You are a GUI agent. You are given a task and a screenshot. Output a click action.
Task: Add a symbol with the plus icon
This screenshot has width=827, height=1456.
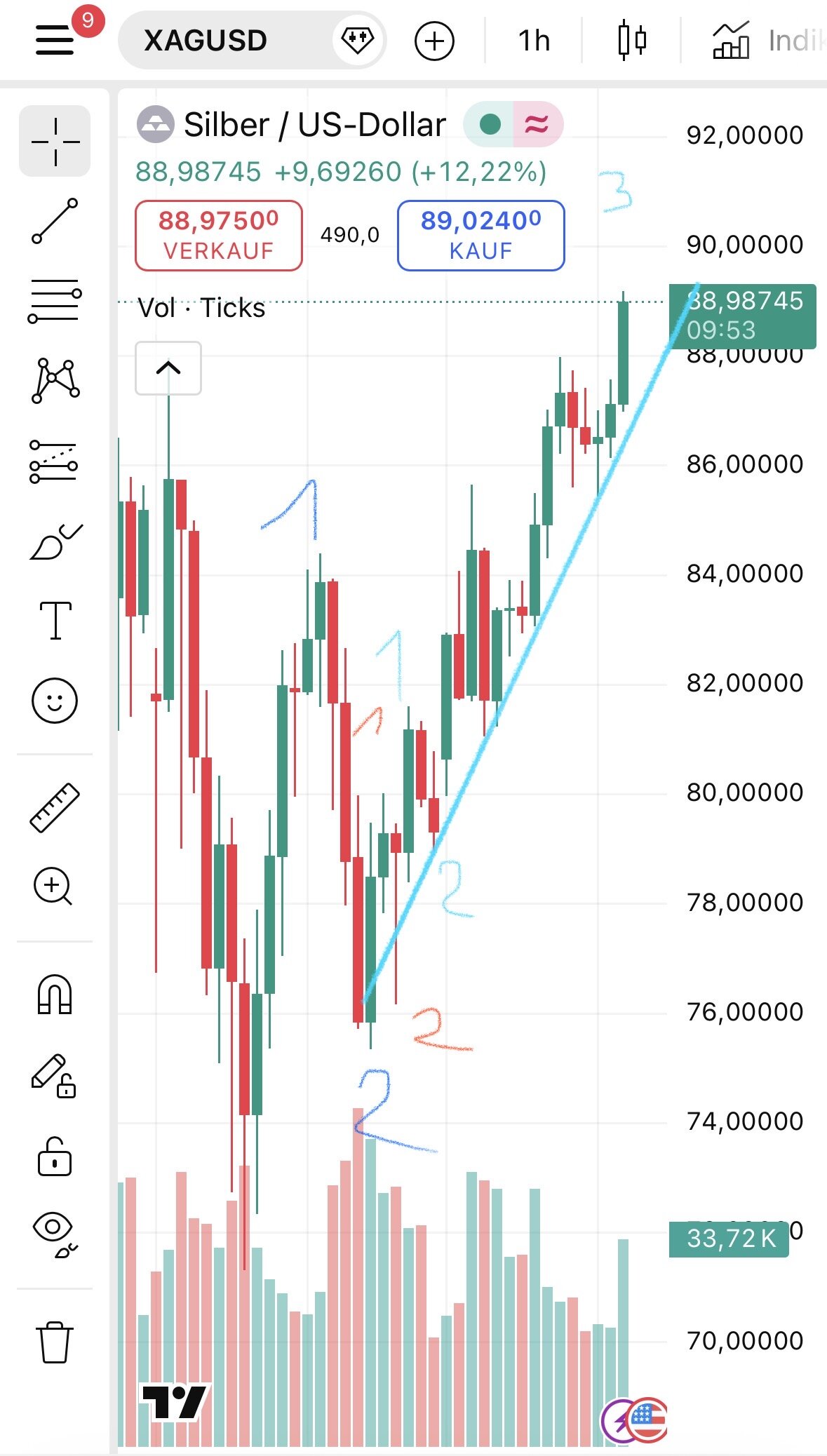434,41
